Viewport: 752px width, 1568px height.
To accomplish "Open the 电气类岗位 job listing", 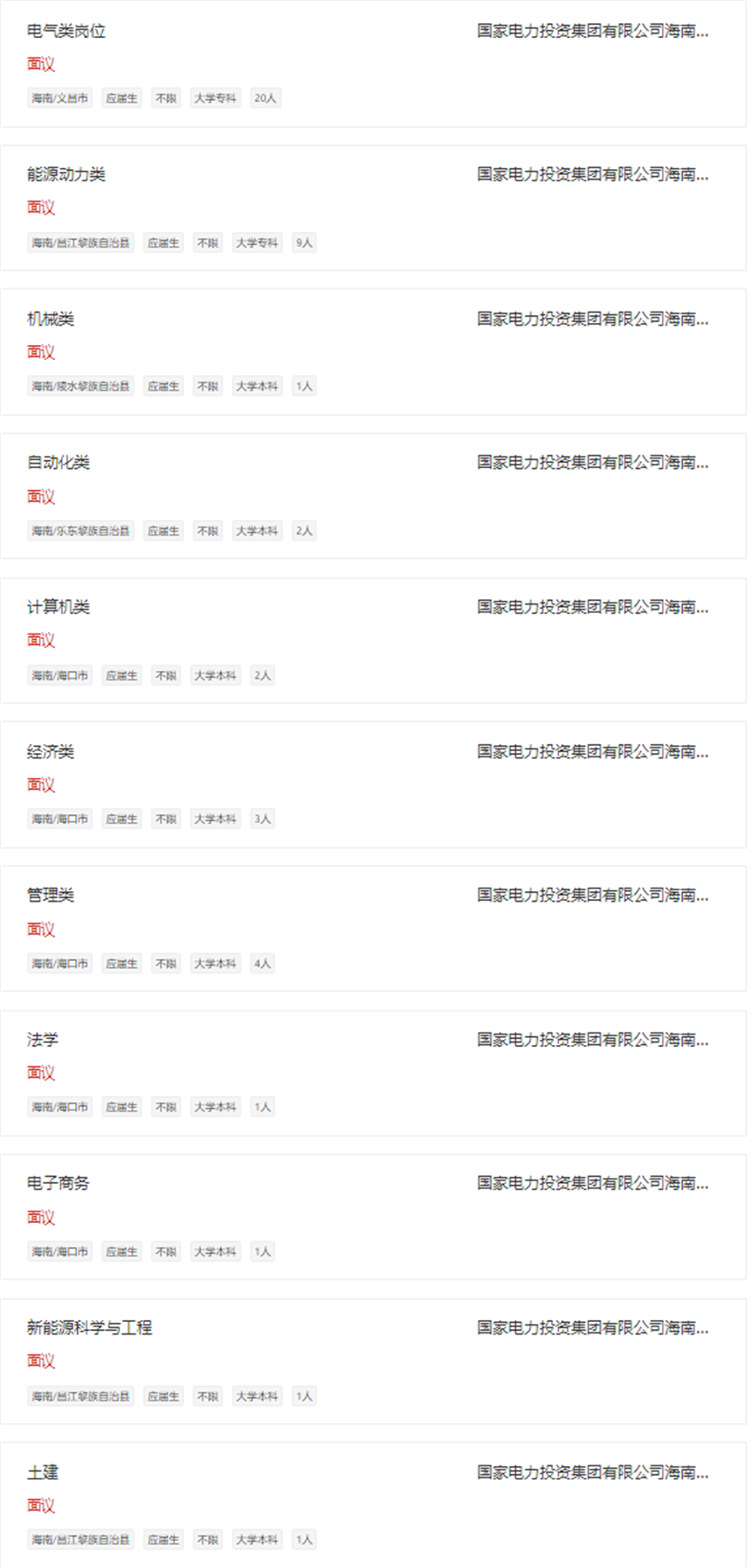I will (66, 31).
